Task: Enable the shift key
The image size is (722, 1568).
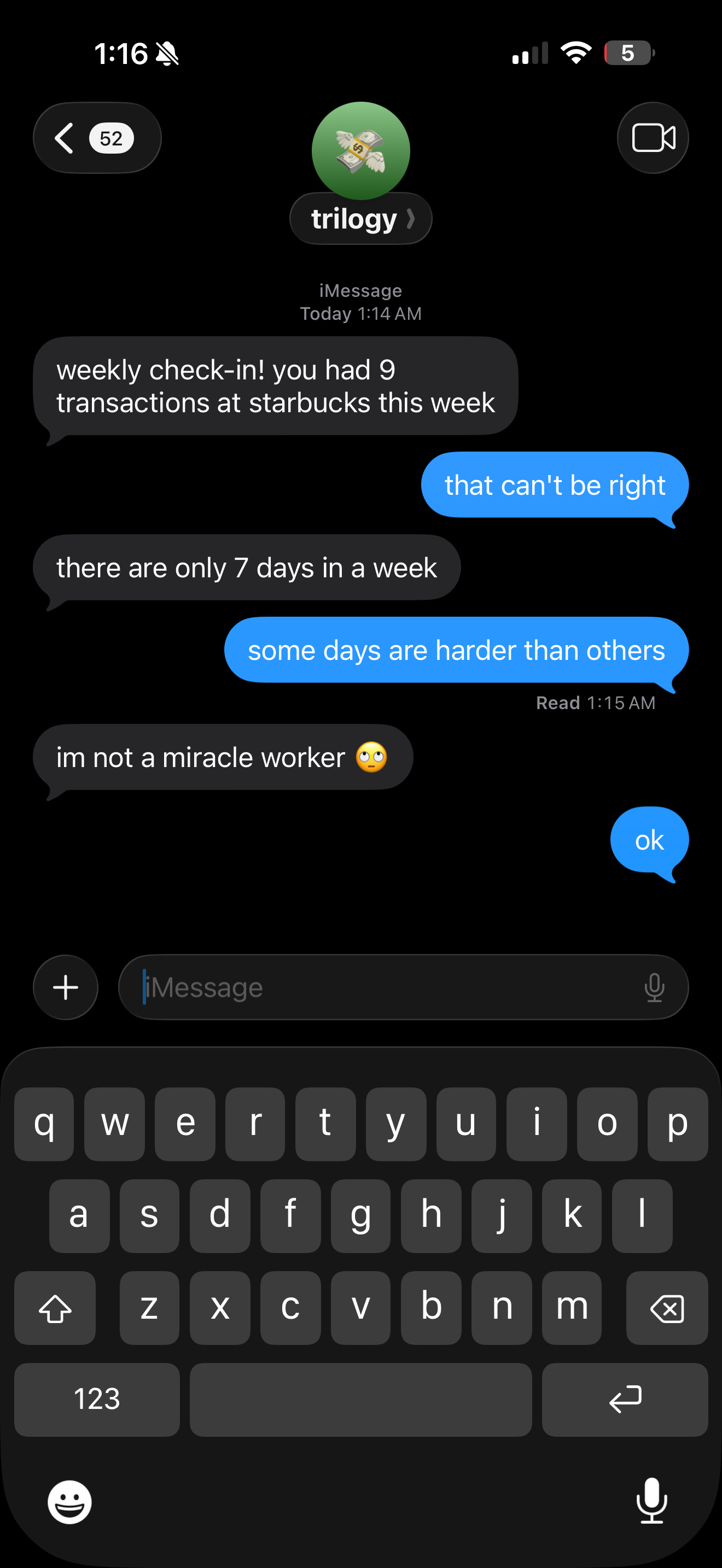Action: (x=55, y=1307)
